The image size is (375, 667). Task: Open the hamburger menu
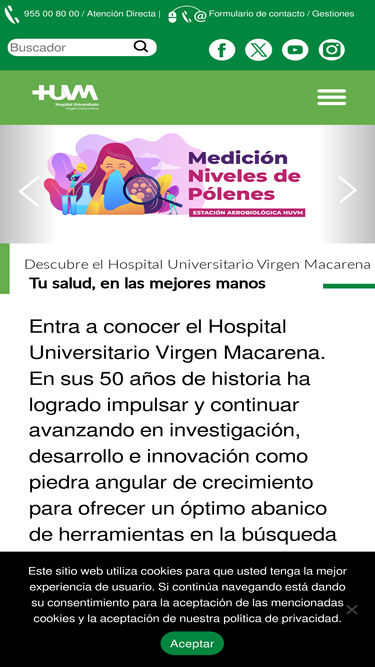coord(332,97)
